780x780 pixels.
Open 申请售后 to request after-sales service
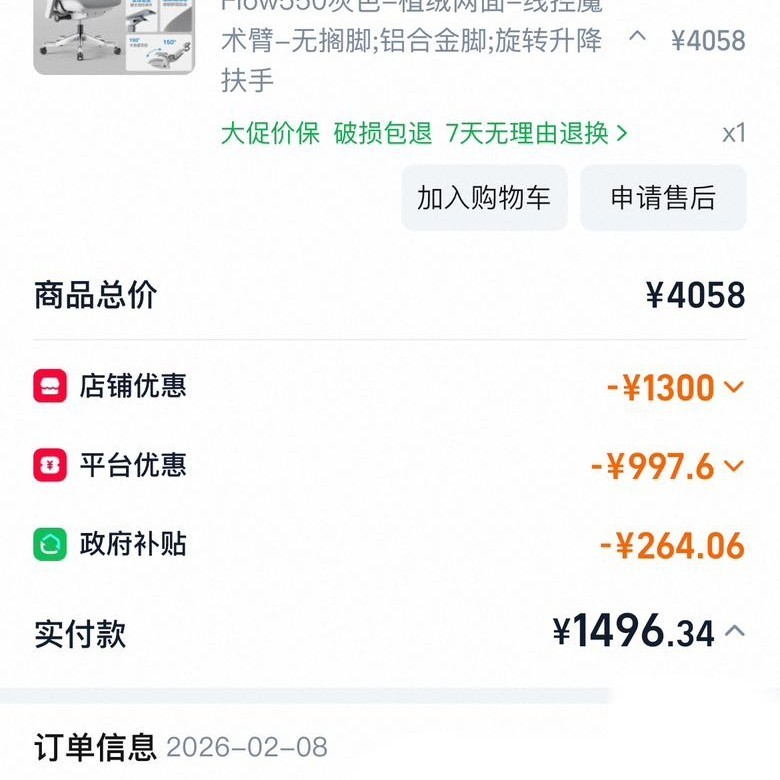pos(663,198)
